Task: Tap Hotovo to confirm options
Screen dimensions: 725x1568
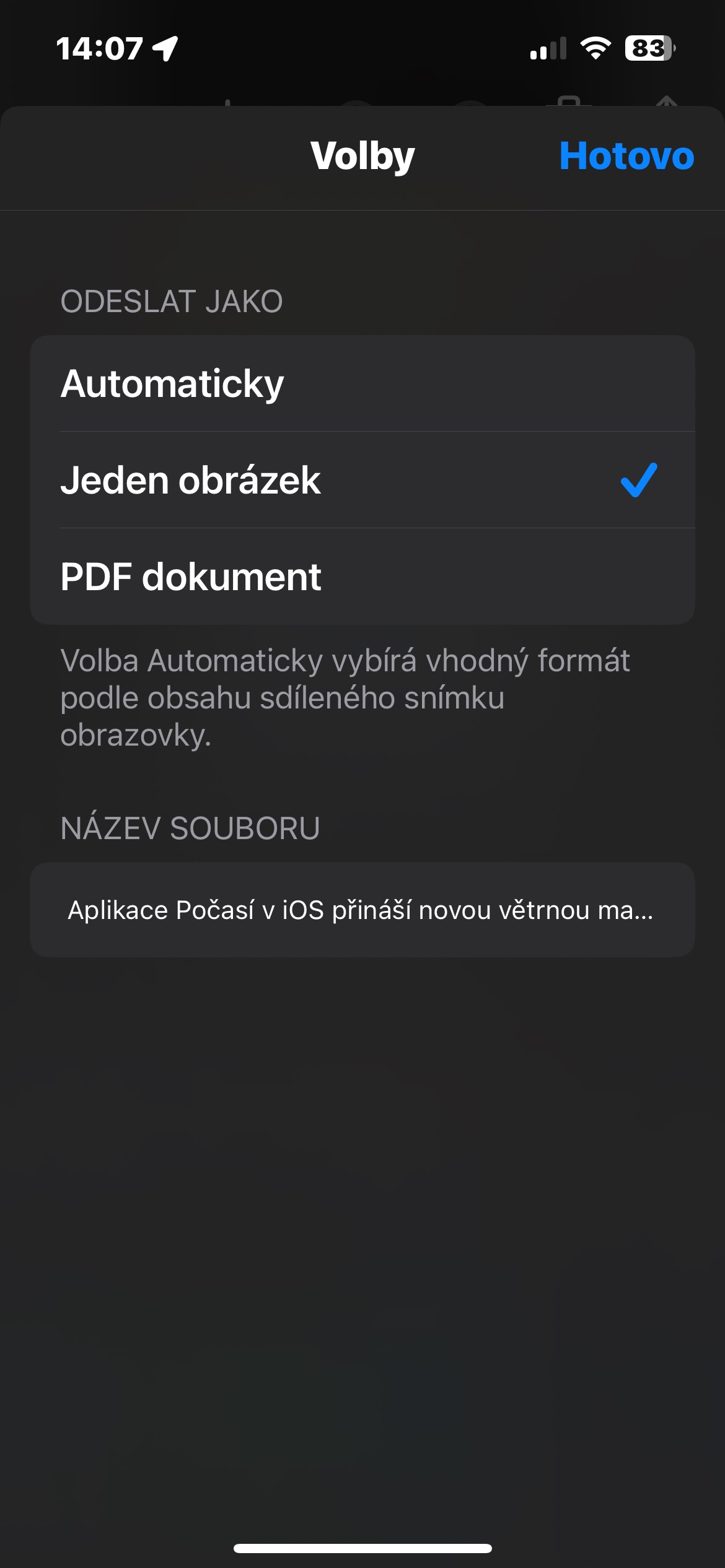Action: coord(626,155)
